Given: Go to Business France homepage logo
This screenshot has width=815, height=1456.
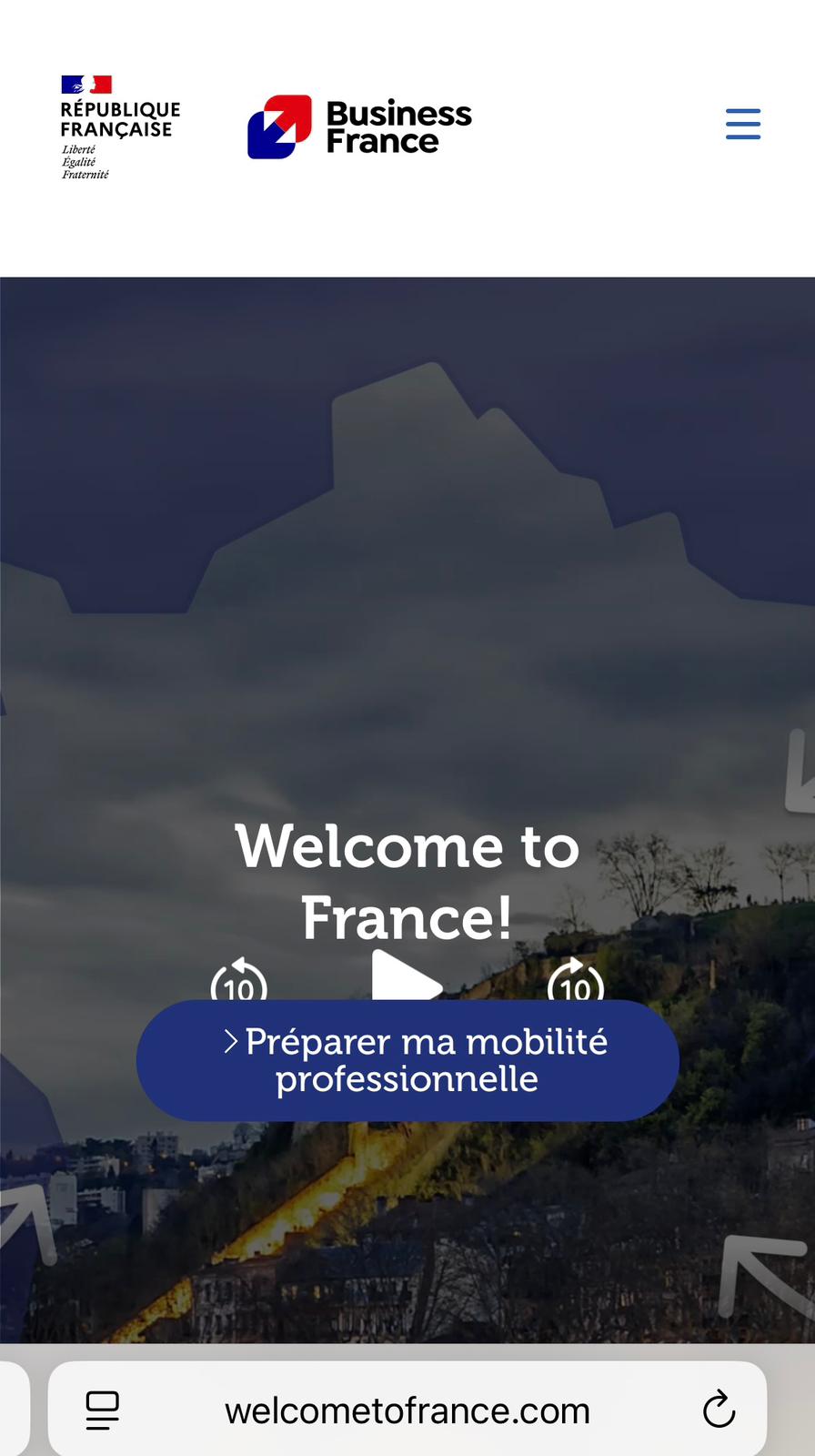Looking at the screenshot, I should point(359,127).
